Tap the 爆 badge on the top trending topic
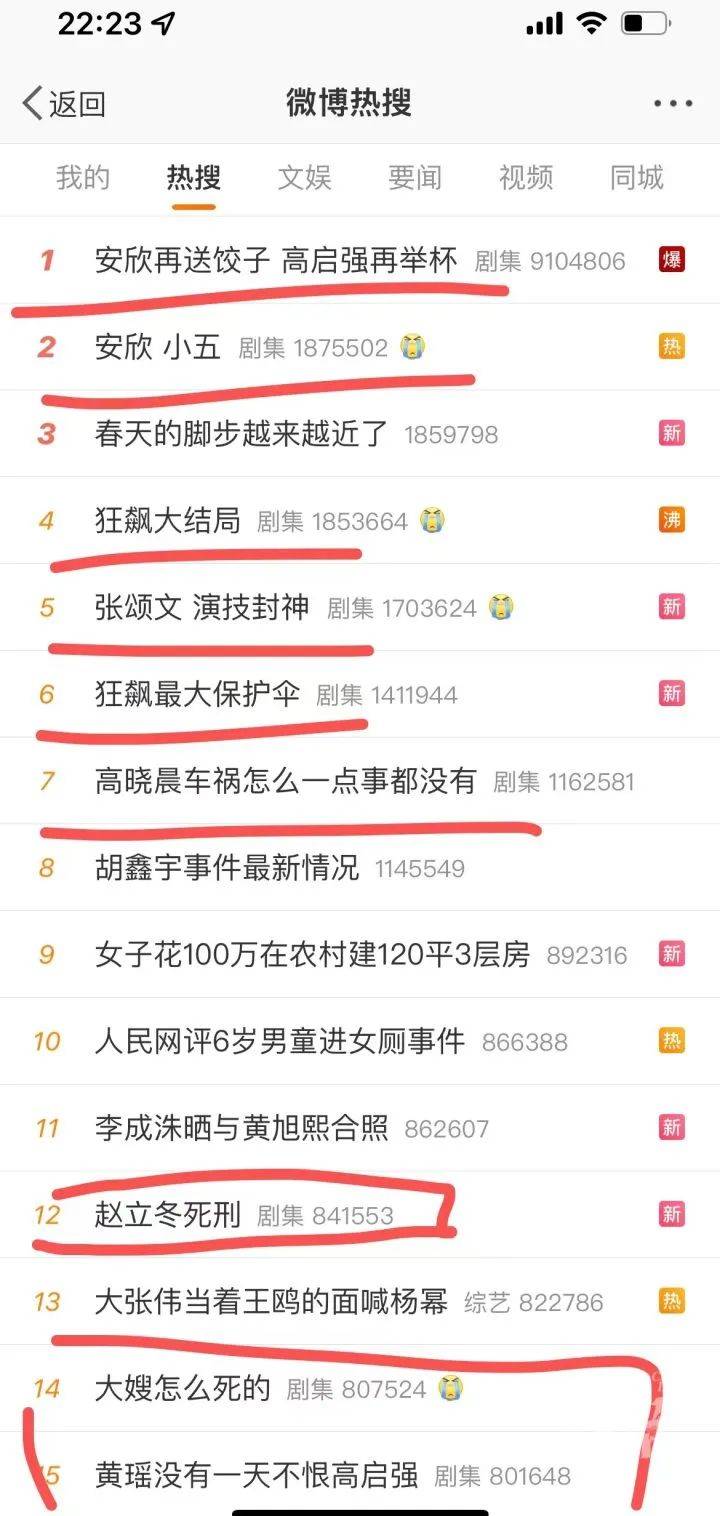 click(671, 260)
